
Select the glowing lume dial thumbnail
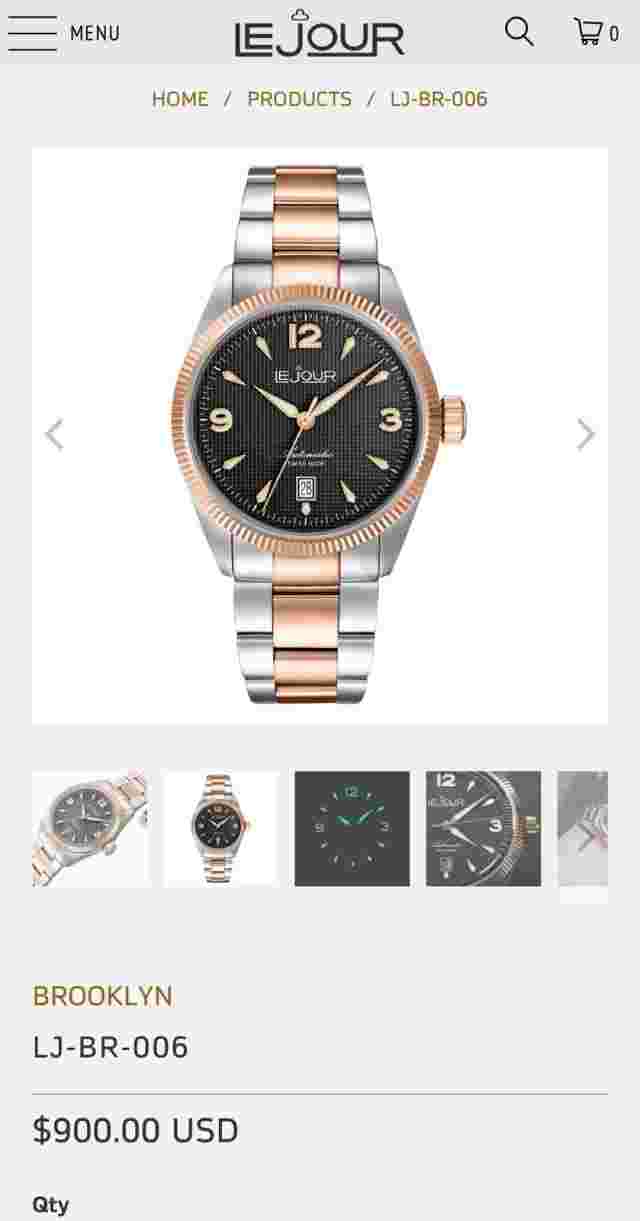point(352,828)
